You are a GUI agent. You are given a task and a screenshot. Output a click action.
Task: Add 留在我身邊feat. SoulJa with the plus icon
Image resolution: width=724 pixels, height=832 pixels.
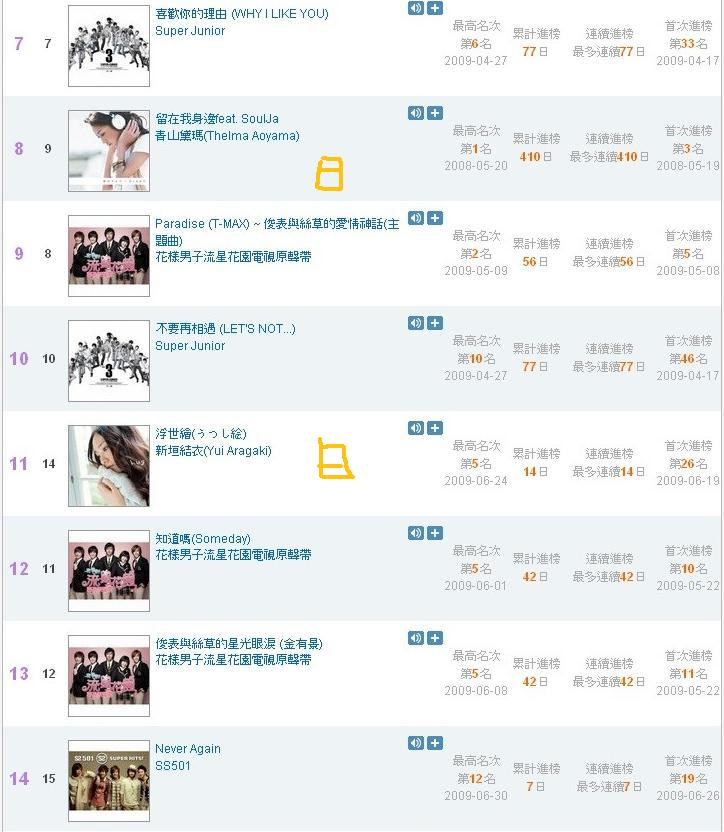pos(435,113)
